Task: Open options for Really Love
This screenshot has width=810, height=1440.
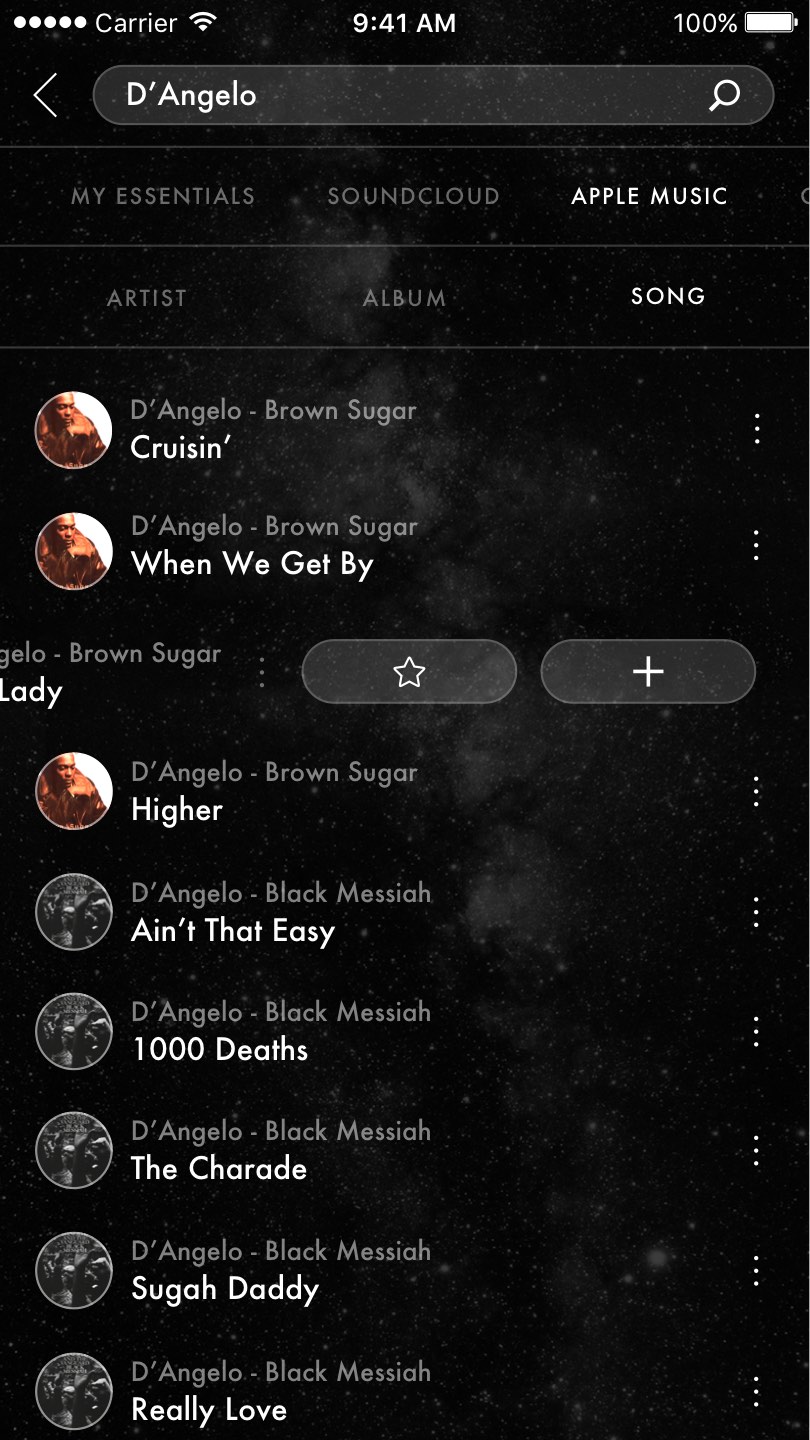Action: pos(756,1391)
